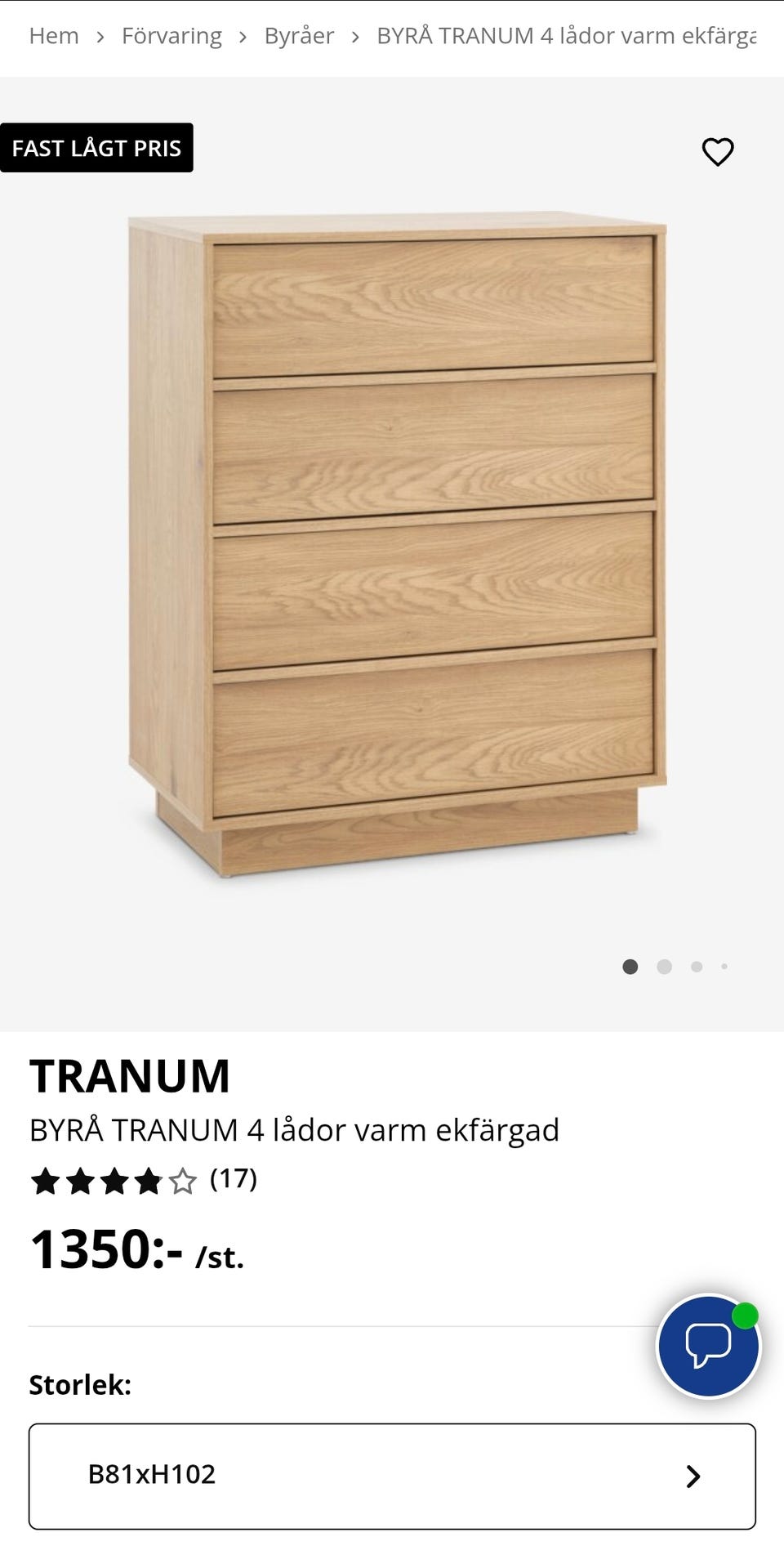Select the first carousel dot
This screenshot has height=1546, width=784.
(x=630, y=966)
